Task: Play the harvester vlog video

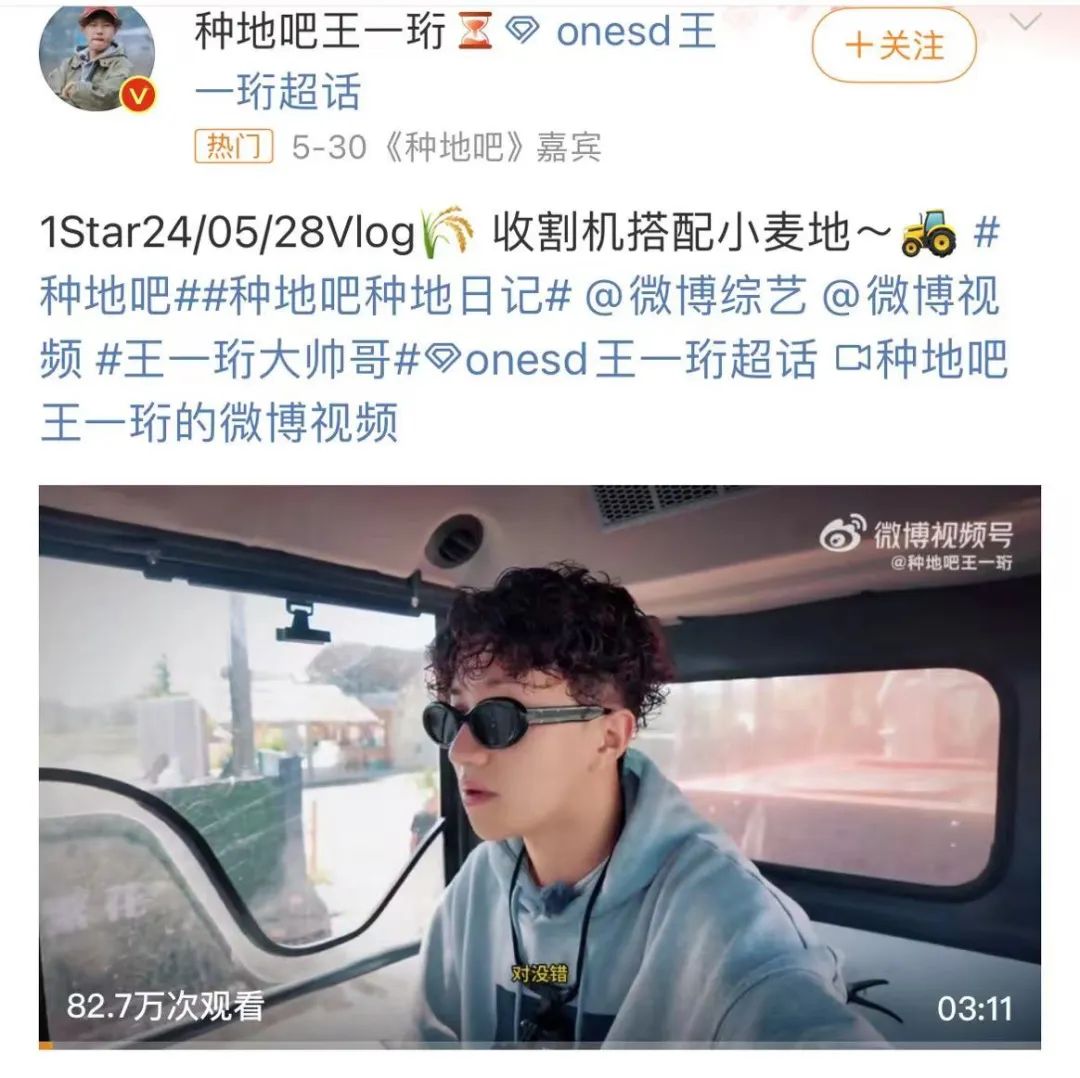Action: 540,765
